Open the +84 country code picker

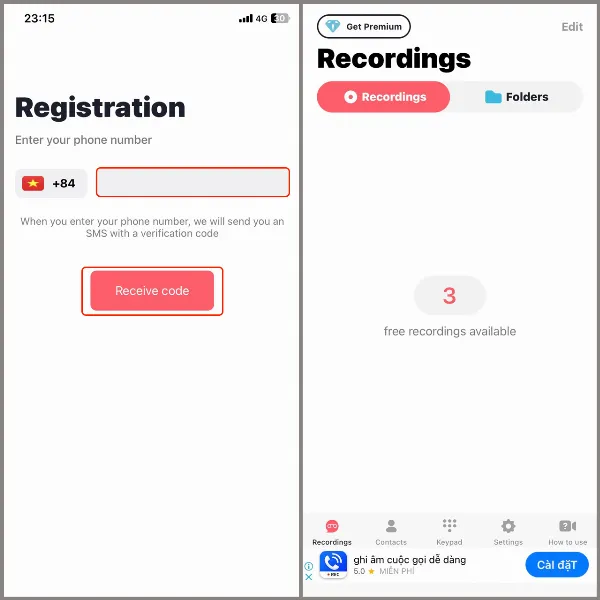[x=51, y=183]
